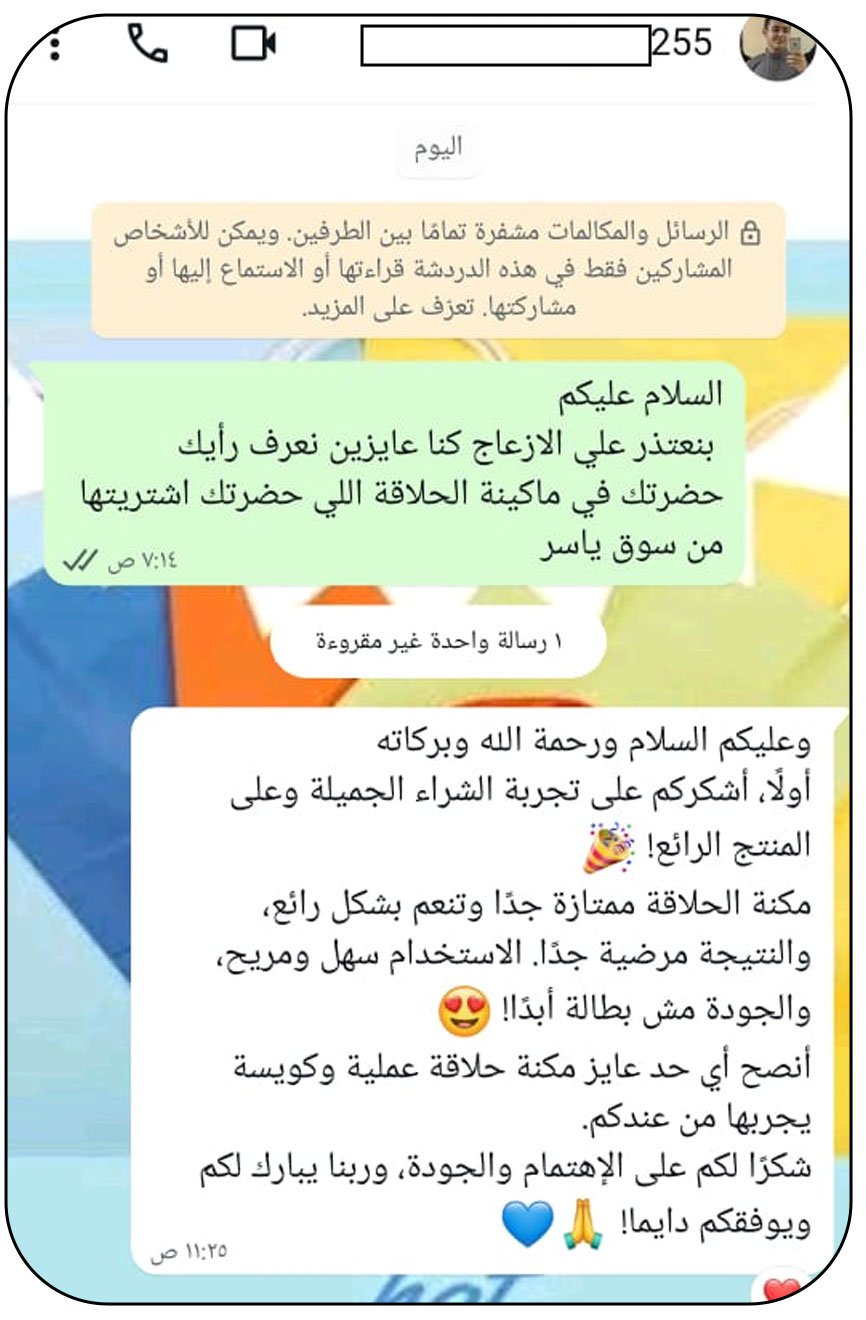Open the contact's profile picture
The height and width of the screenshot is (1320, 866).
[778, 47]
